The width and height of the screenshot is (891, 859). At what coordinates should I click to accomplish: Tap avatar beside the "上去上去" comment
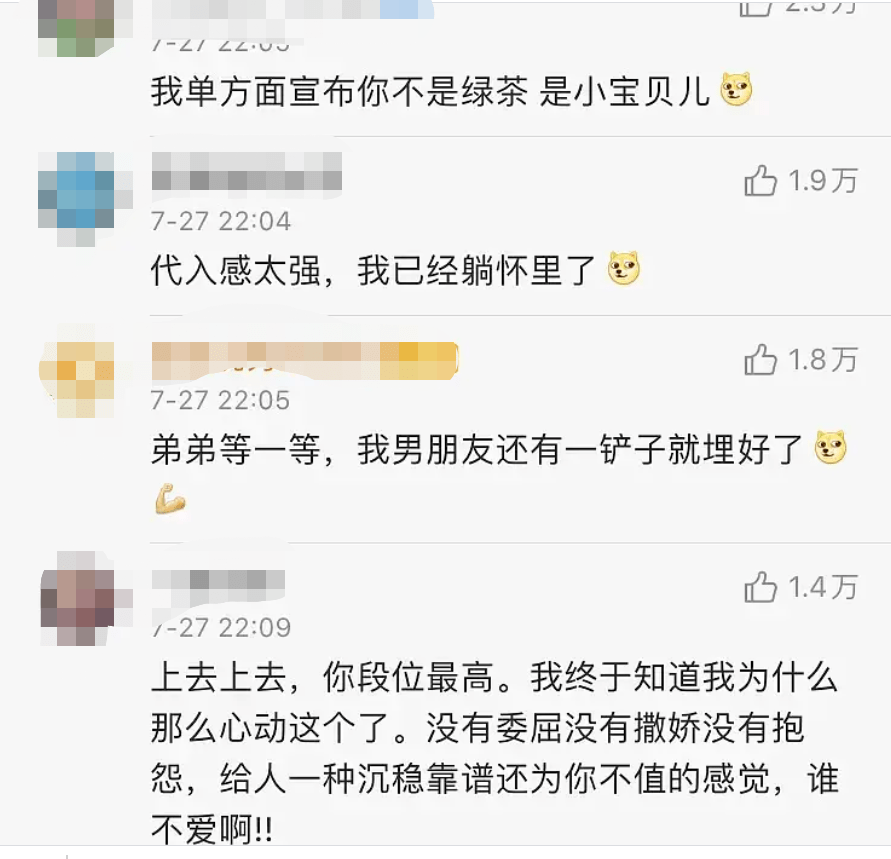[x=76, y=597]
